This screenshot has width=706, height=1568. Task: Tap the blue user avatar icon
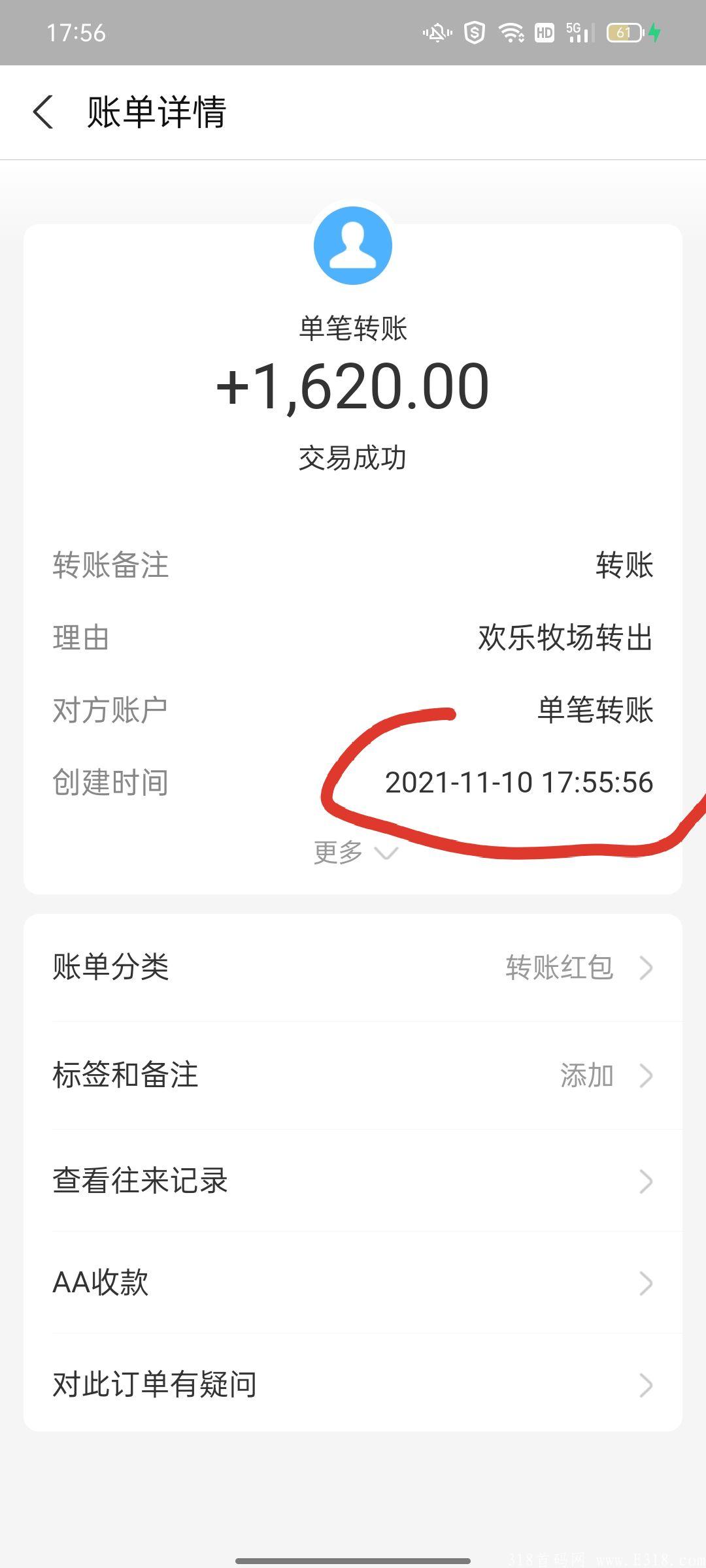(353, 245)
